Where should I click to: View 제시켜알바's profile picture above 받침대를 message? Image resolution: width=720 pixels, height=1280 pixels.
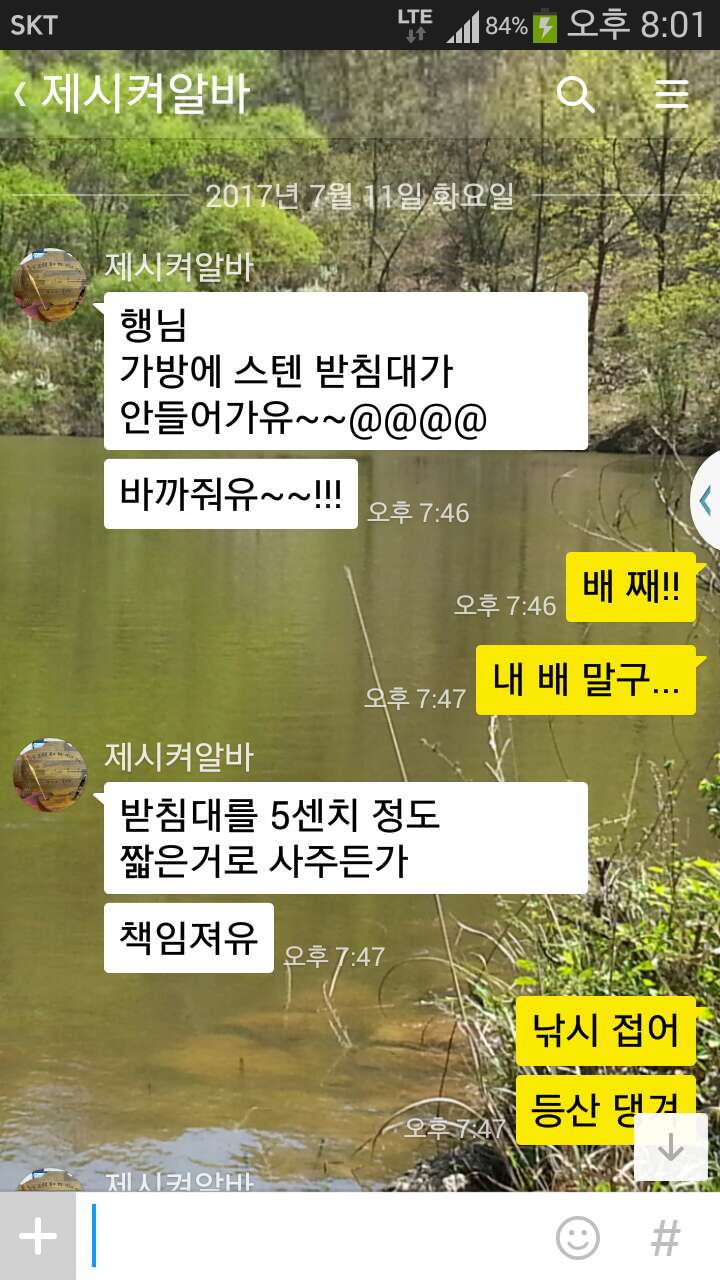pos(50,775)
